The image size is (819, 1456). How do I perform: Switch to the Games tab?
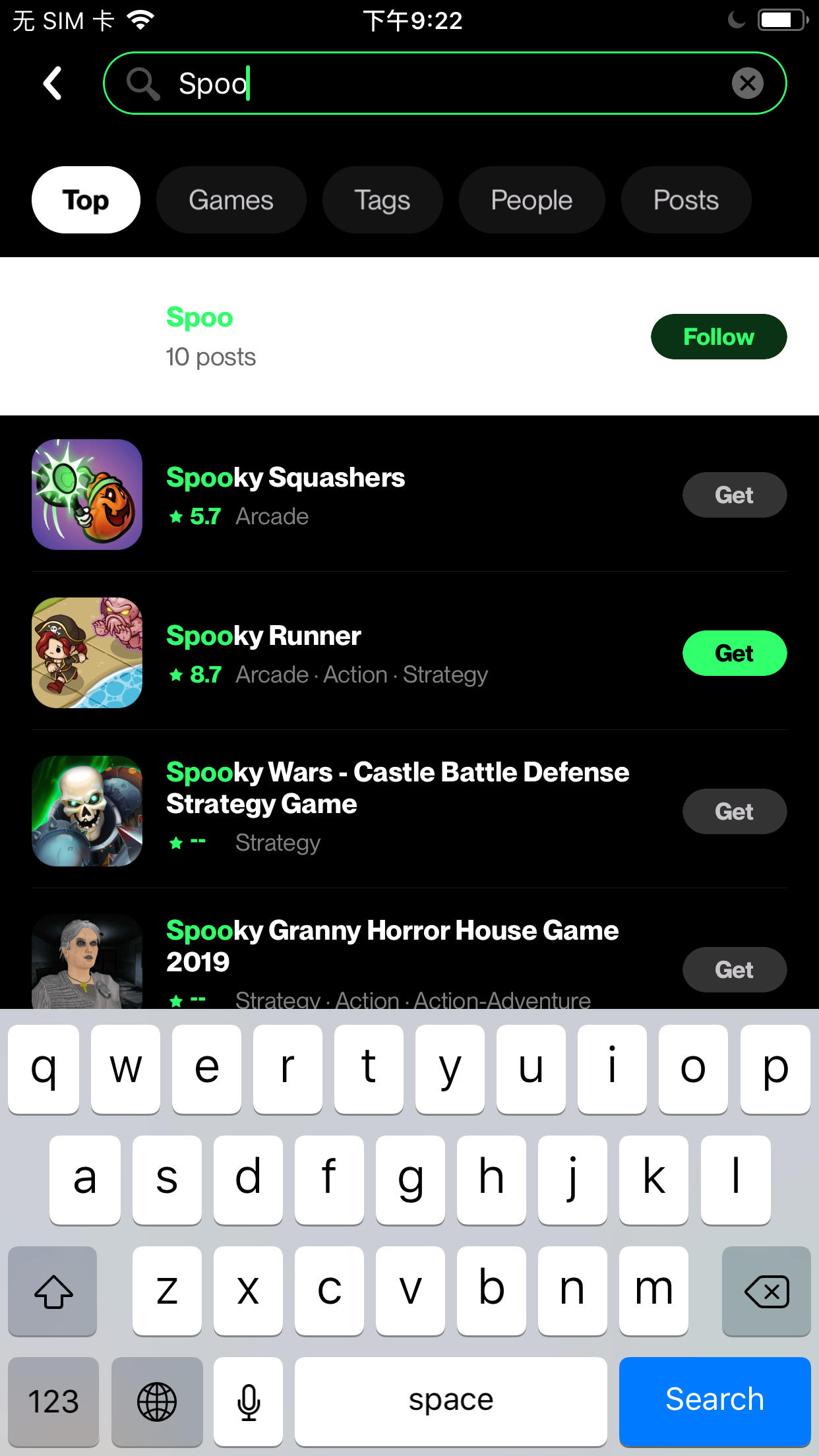[x=231, y=200]
